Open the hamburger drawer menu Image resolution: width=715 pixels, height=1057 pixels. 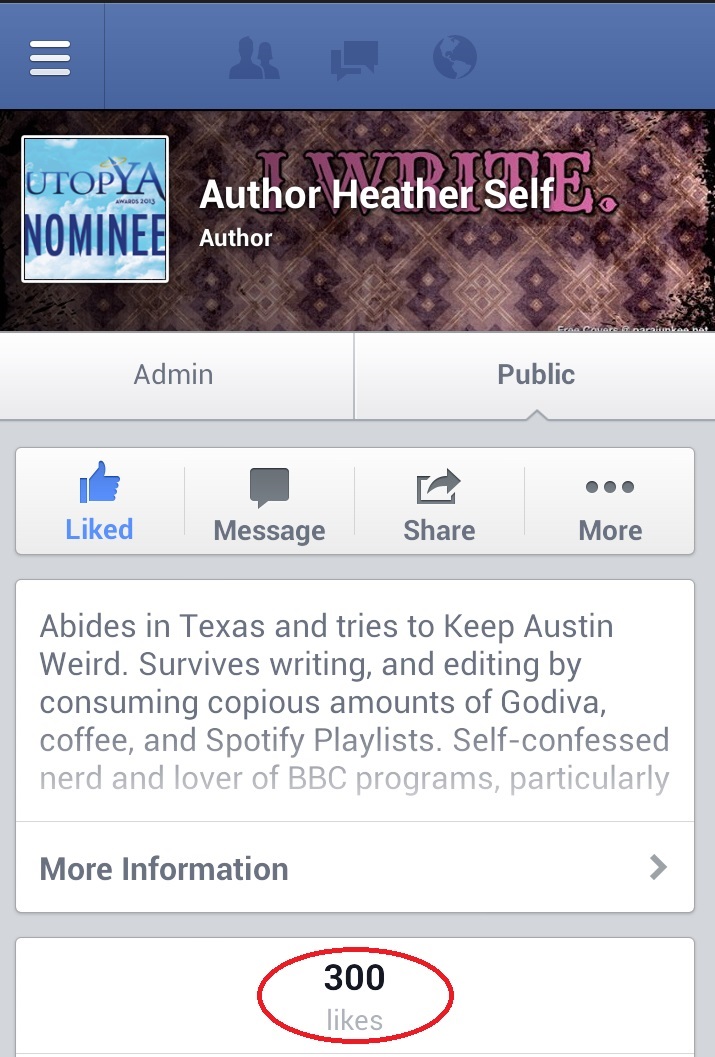(x=50, y=57)
